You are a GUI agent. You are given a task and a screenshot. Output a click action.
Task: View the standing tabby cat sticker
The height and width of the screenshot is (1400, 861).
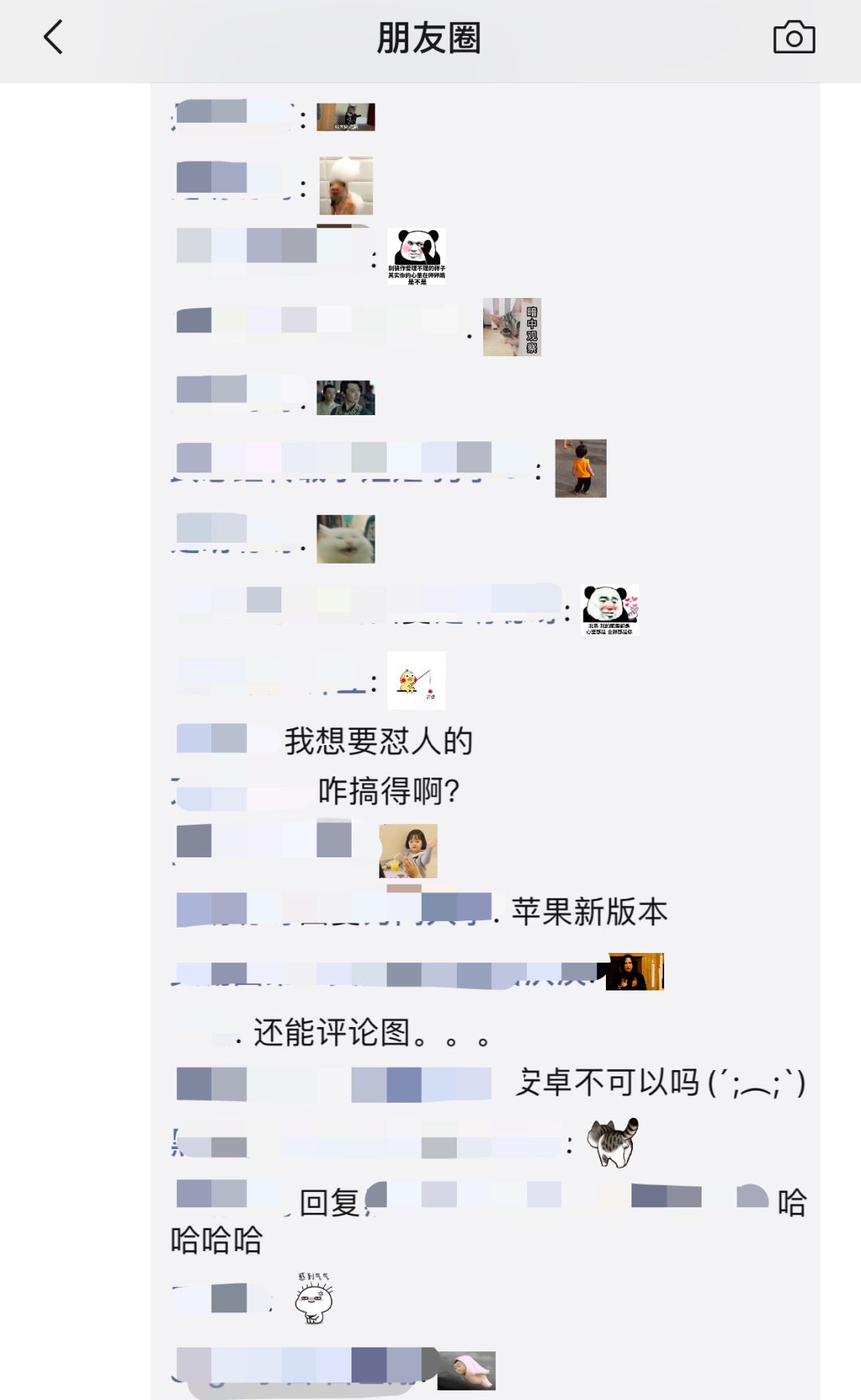(613, 1143)
